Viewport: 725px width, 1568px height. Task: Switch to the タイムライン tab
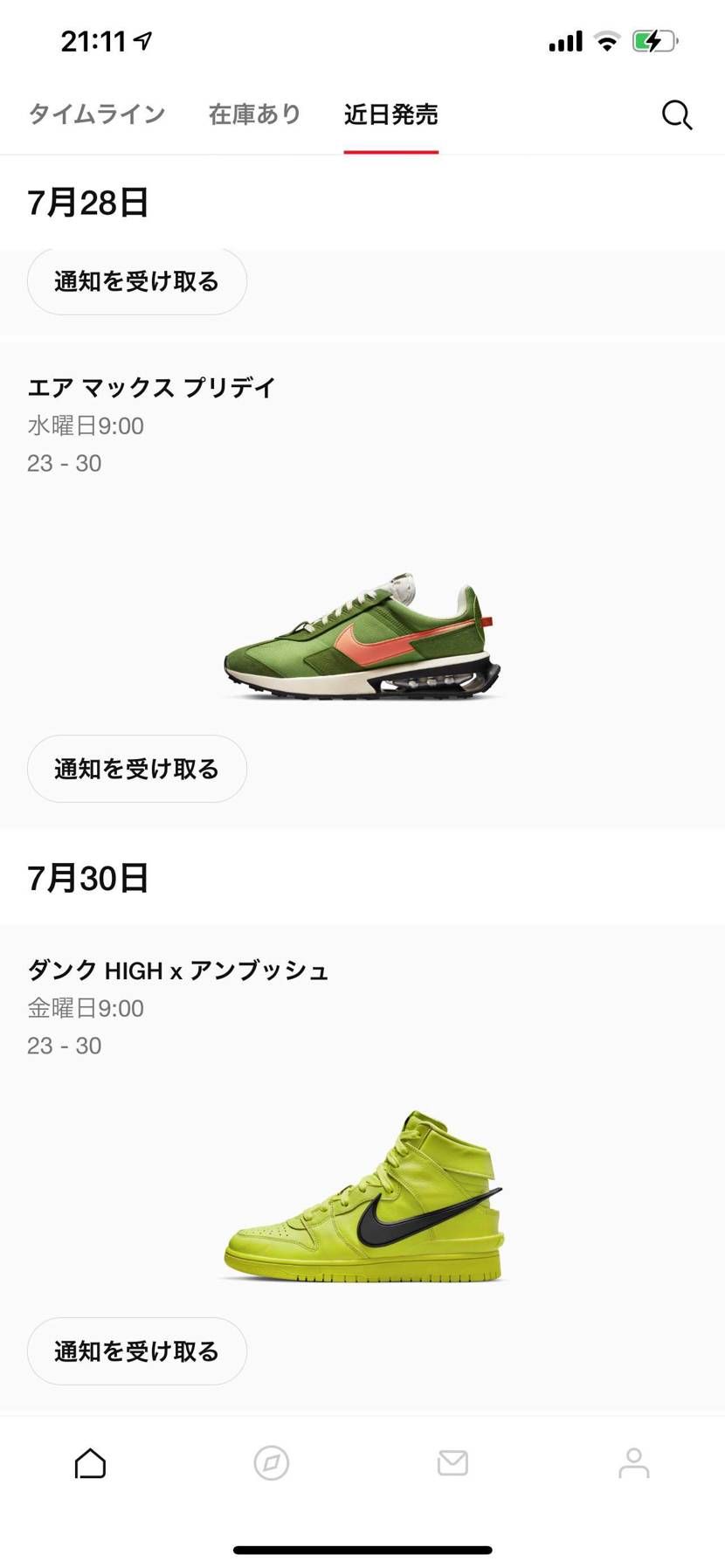coord(95,114)
